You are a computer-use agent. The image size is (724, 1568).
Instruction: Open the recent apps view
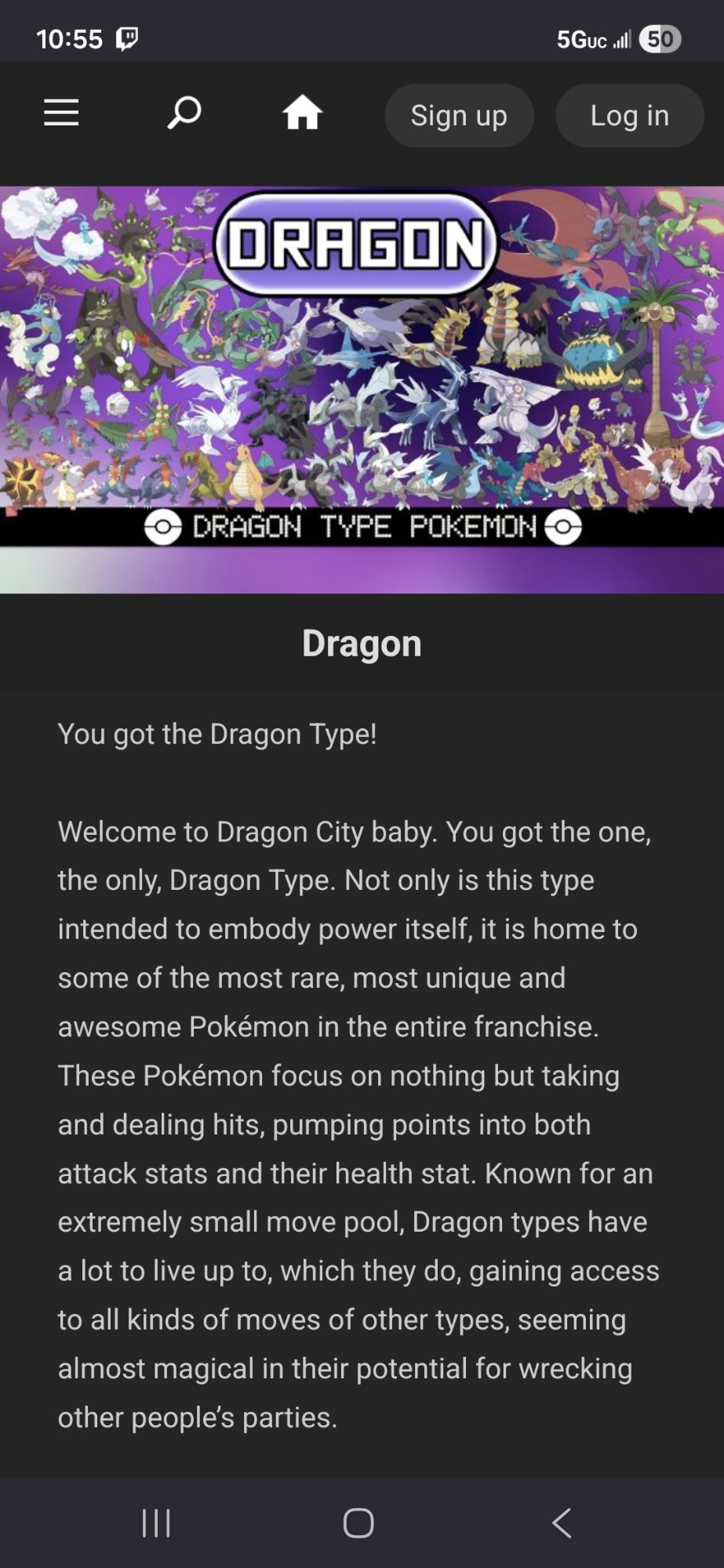156,1523
